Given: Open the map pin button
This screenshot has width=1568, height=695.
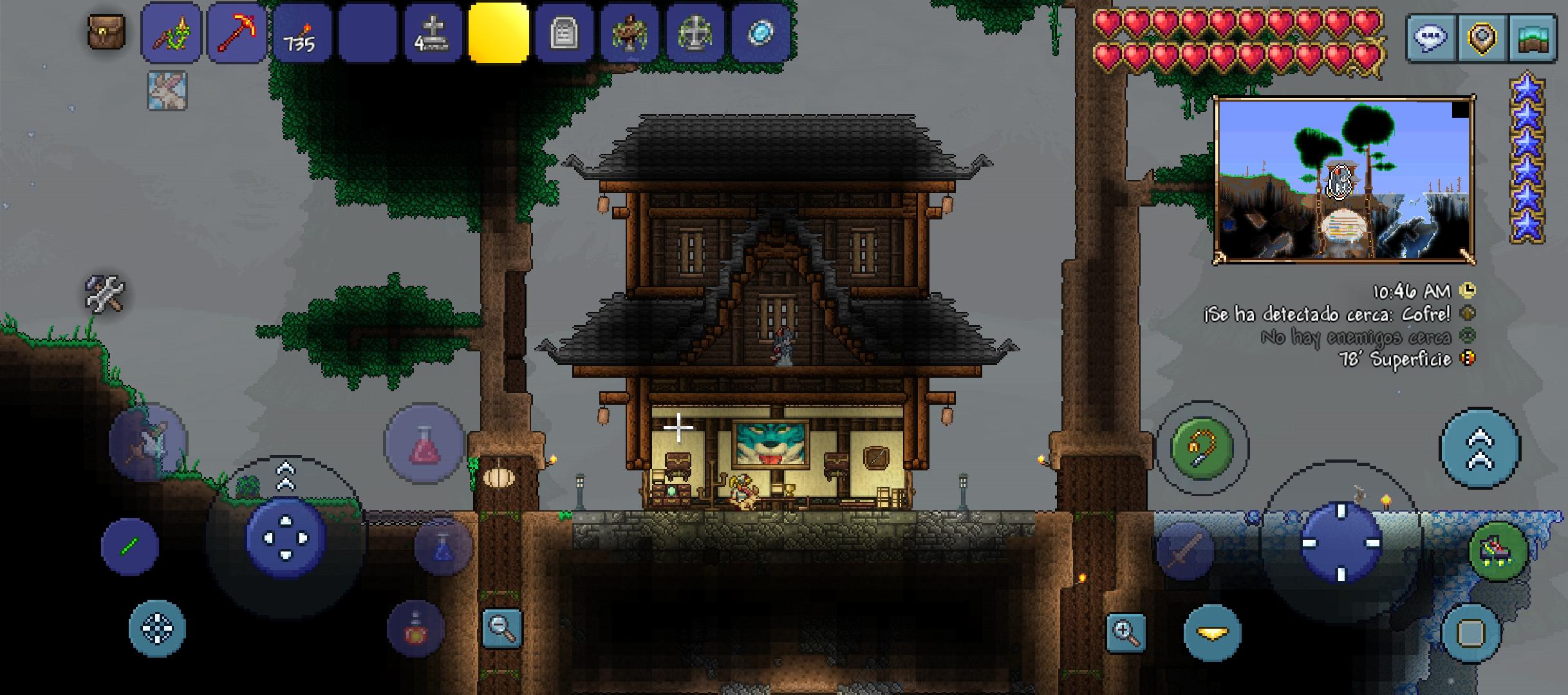Looking at the screenshot, I should click(x=1483, y=39).
